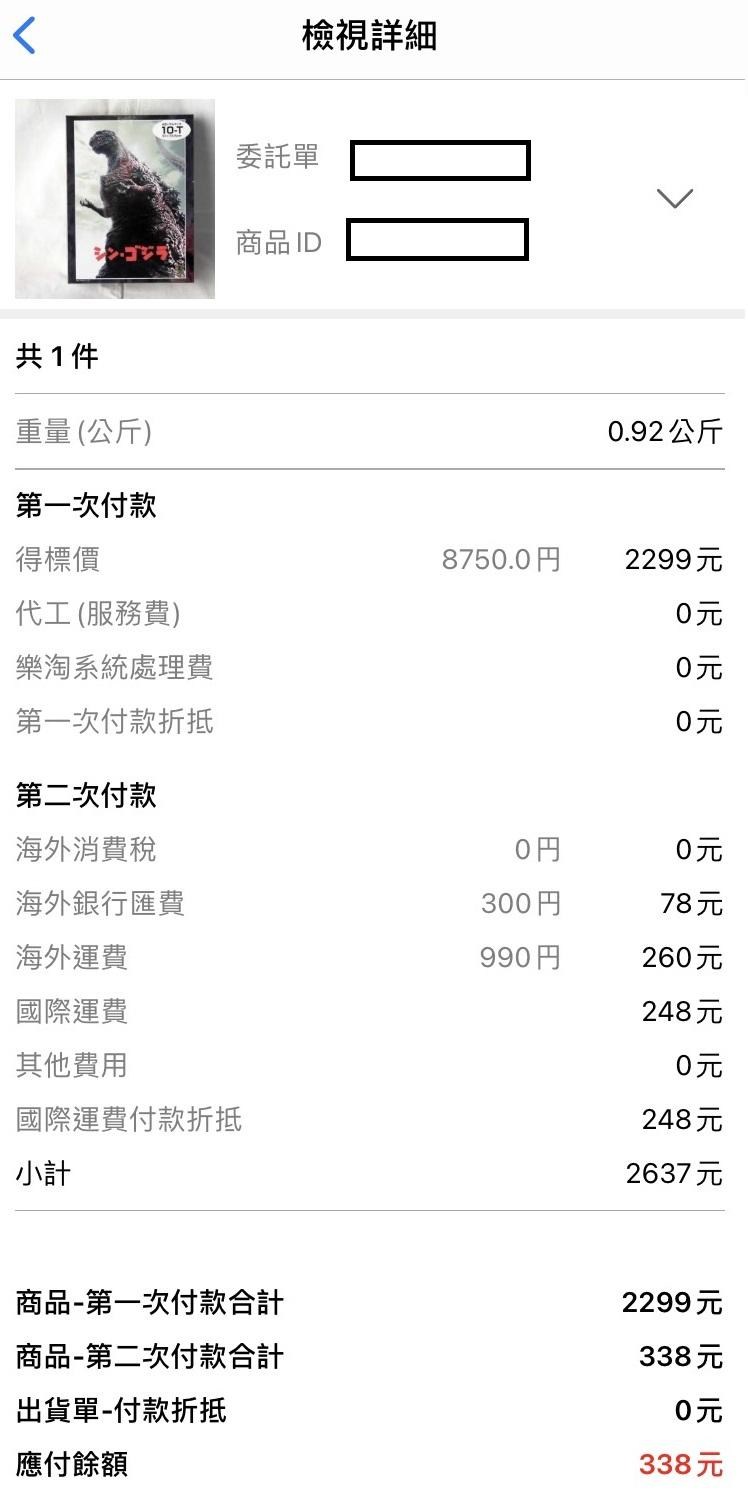Screen dimensions: 748x1493
Task: Go back from the 檢視詳細 screen
Action: [25, 36]
